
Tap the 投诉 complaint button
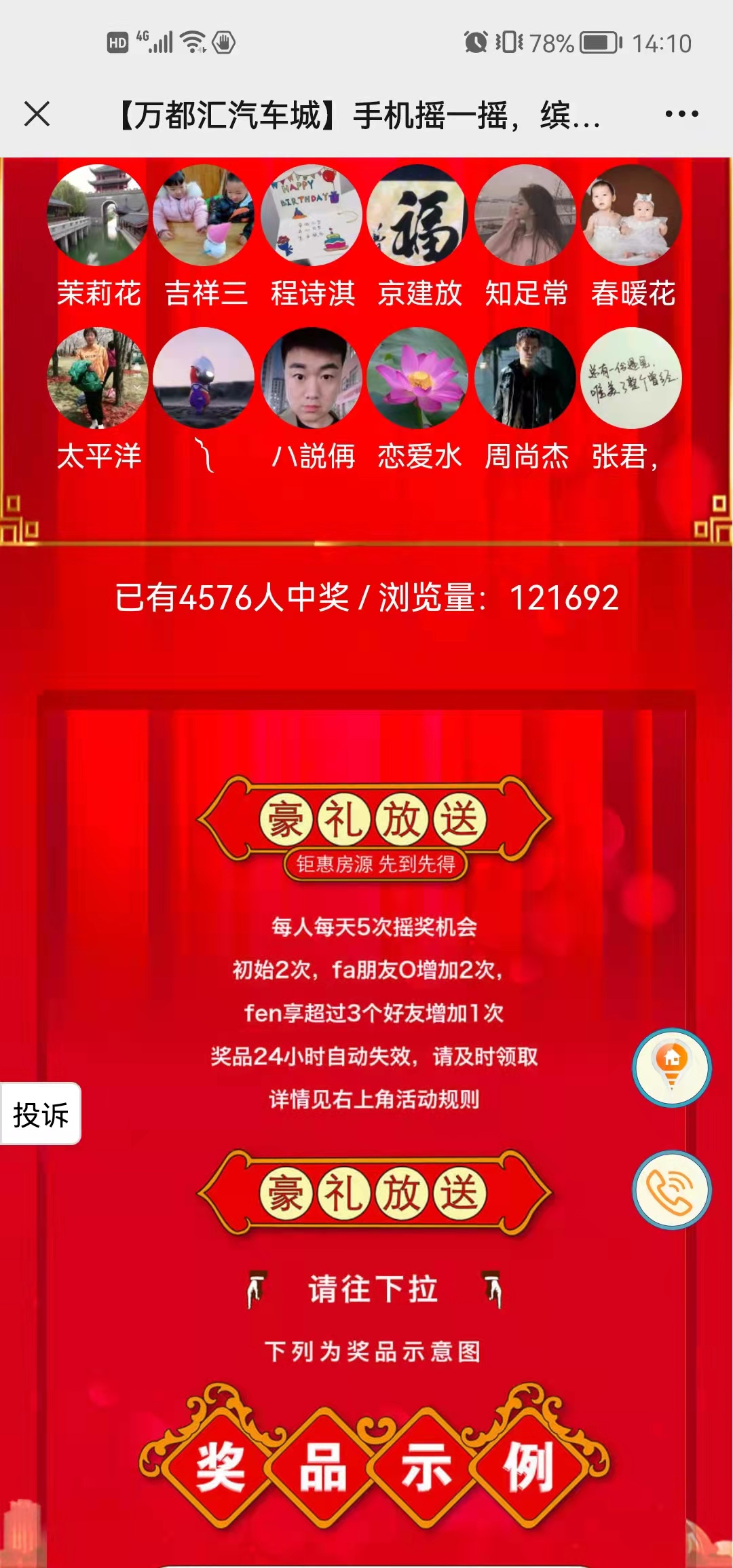point(41,1114)
